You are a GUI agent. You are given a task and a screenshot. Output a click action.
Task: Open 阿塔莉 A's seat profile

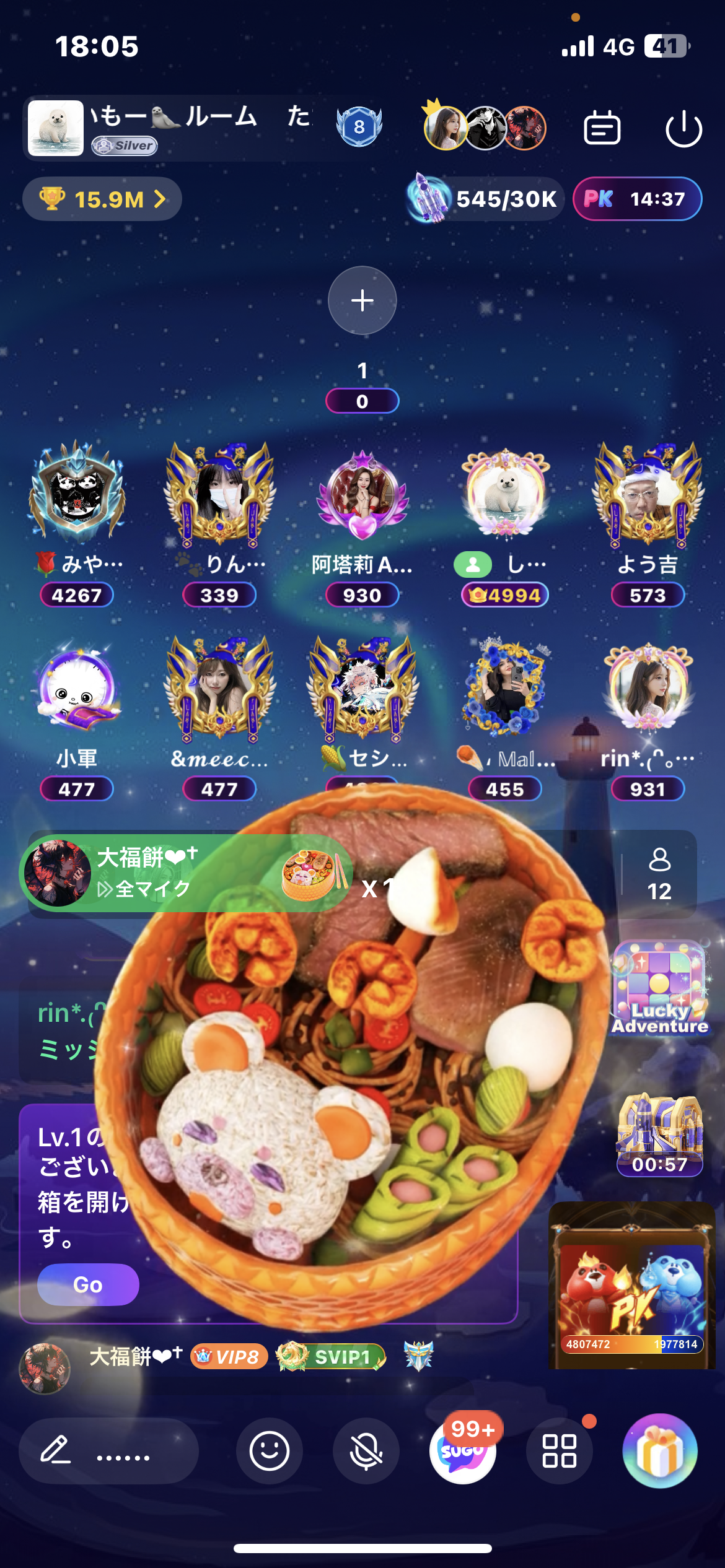(362, 495)
